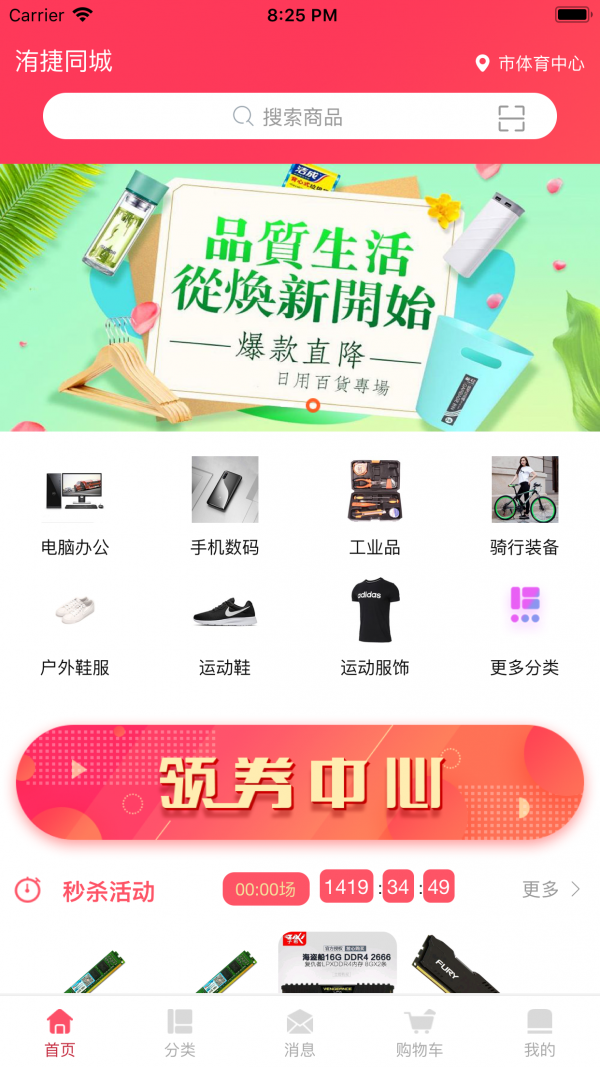Switch to the 我的 tab
The image size is (600, 1067).
click(x=539, y=1033)
